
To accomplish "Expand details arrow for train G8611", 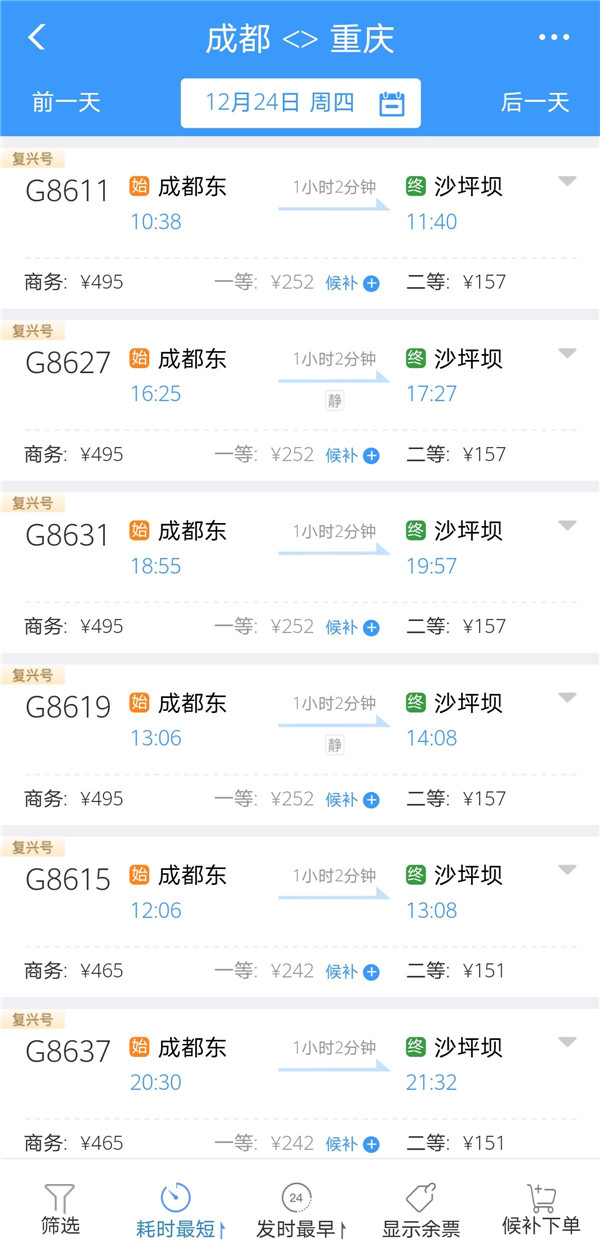I will point(567,181).
